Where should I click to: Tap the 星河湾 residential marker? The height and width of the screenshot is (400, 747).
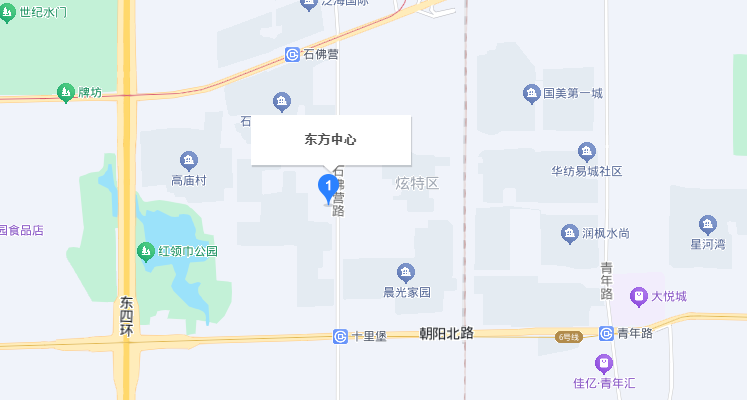point(708,223)
